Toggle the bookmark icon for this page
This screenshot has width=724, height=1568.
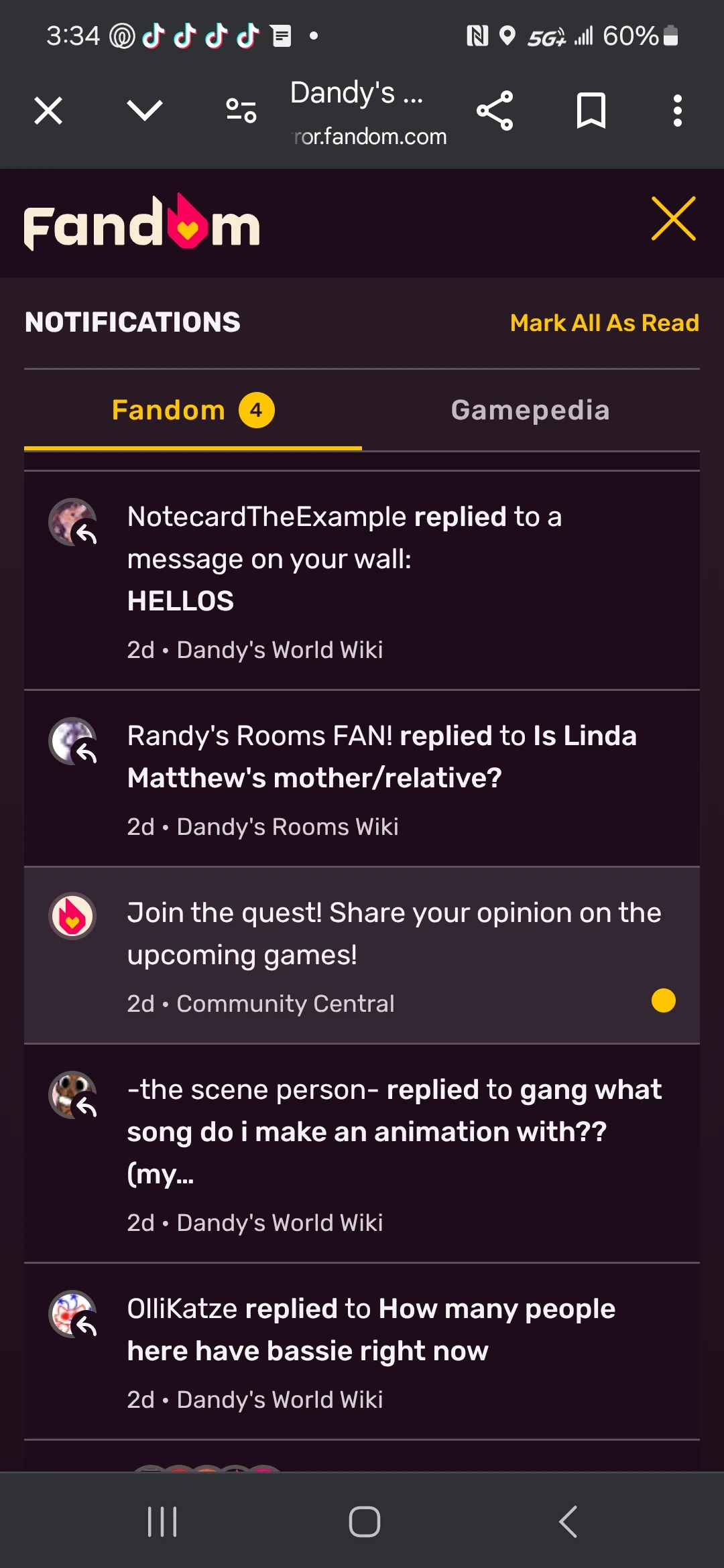click(591, 110)
